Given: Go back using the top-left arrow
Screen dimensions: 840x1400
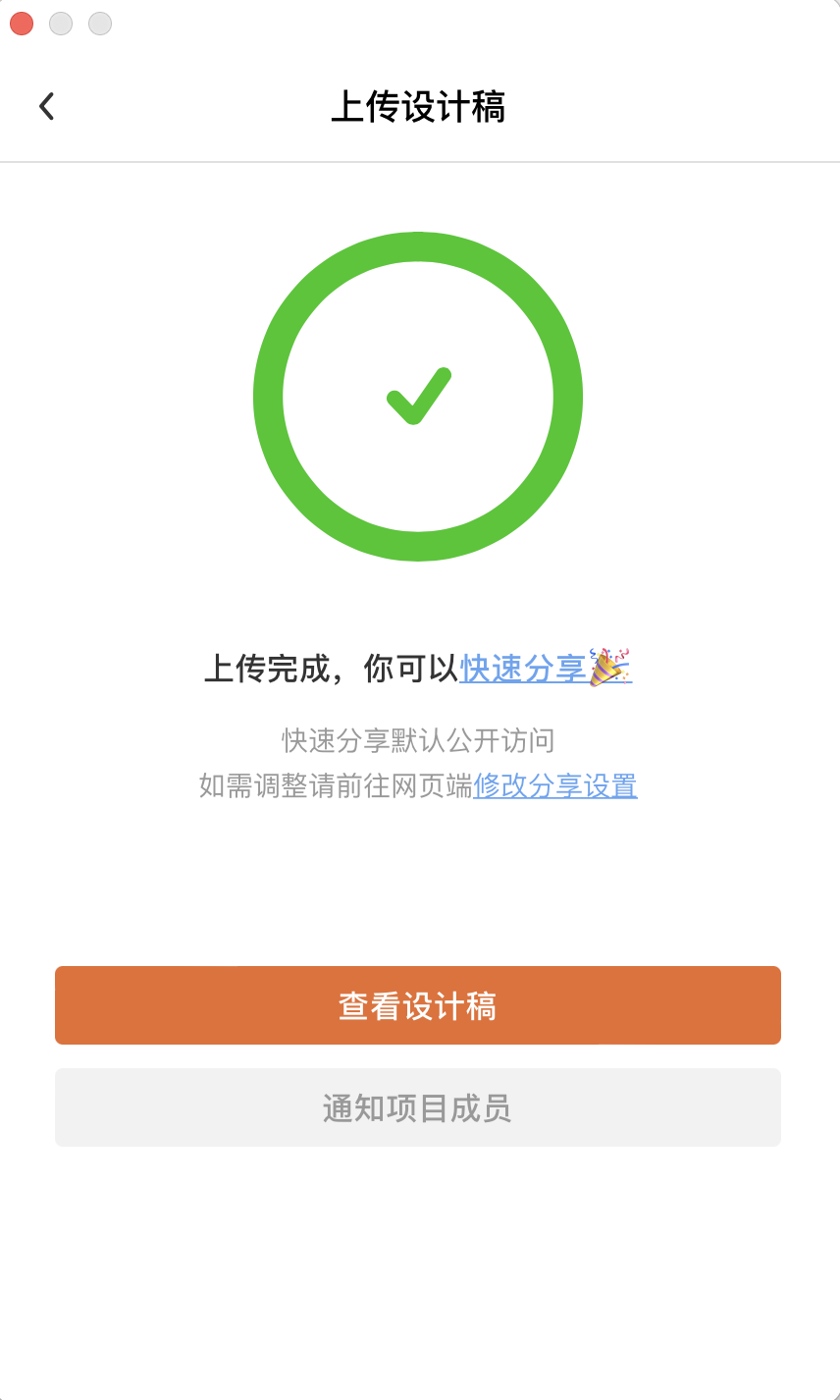Looking at the screenshot, I should (46, 106).
